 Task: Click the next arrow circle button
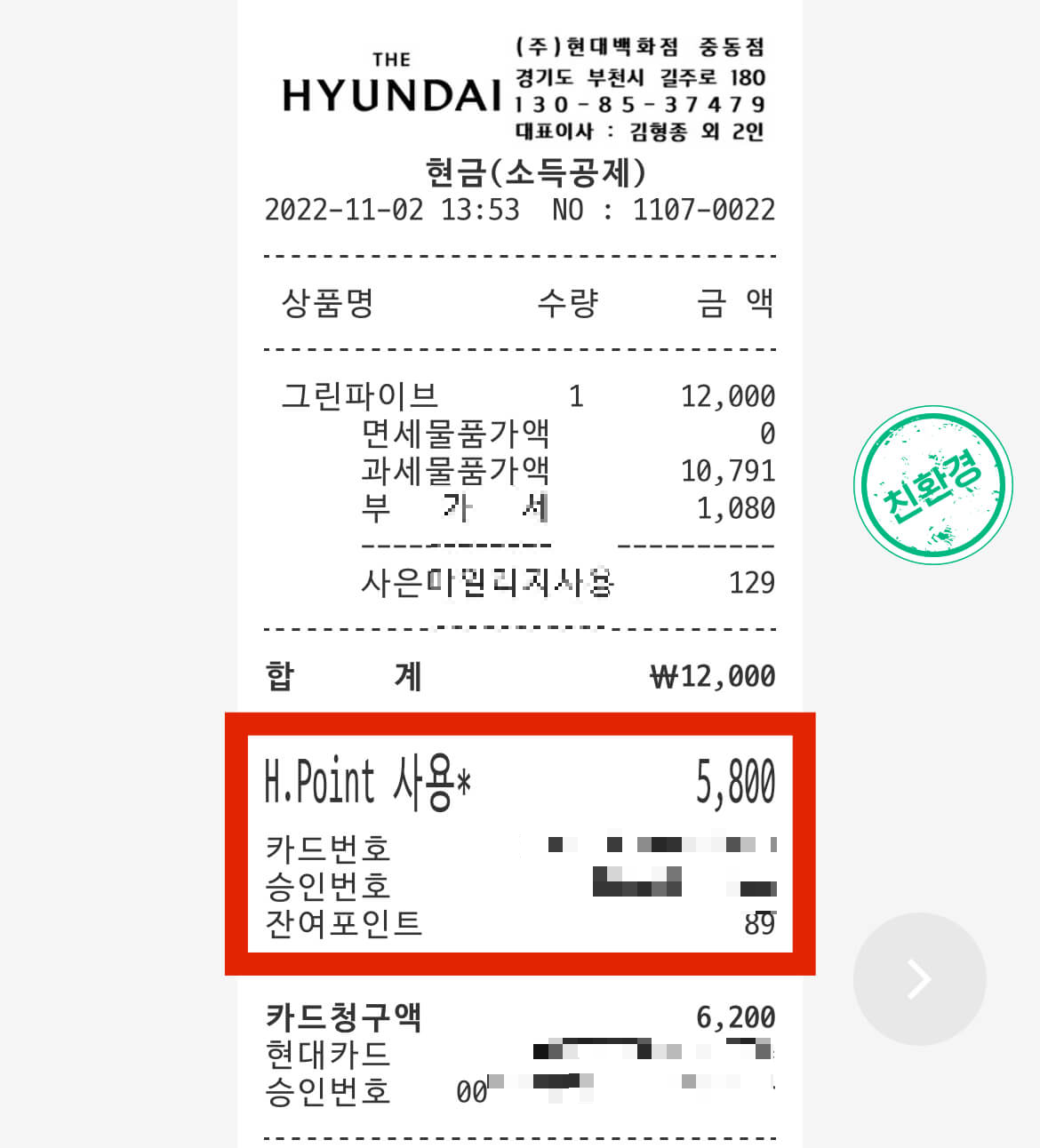(x=919, y=977)
